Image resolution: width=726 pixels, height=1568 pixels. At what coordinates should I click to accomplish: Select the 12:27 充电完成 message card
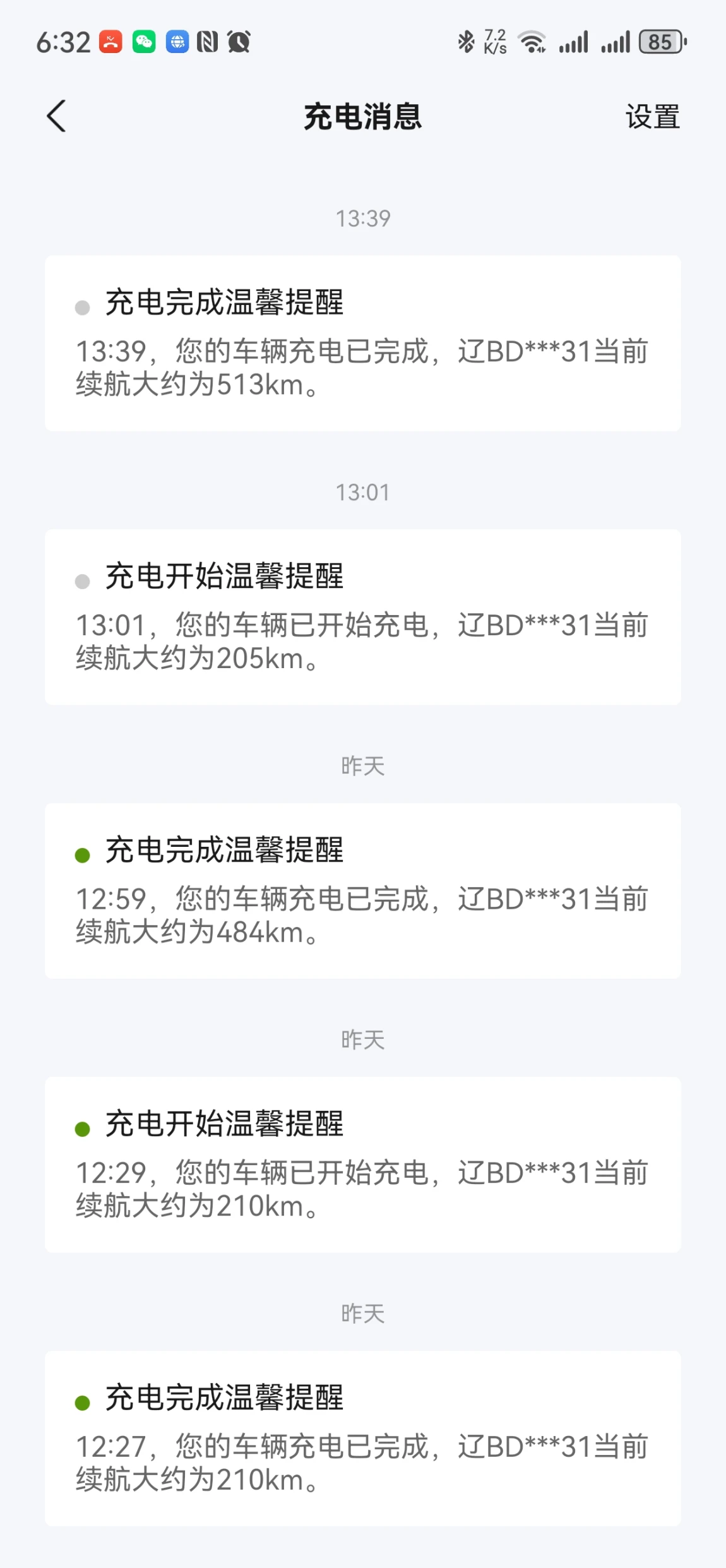pos(362,1439)
